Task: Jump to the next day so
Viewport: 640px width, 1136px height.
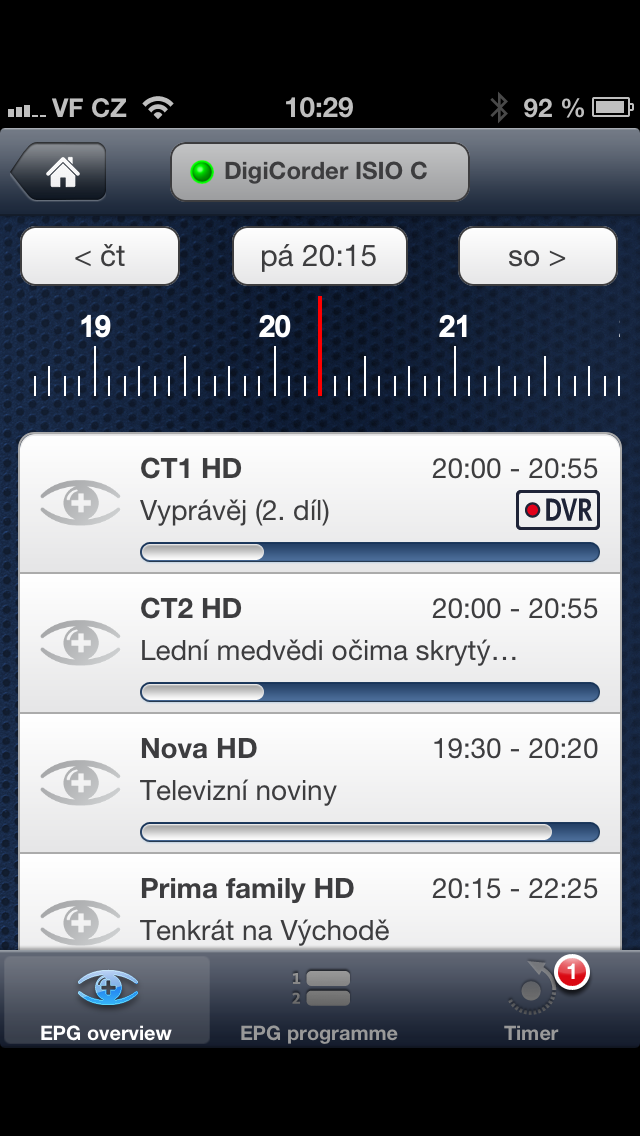Action: (x=538, y=256)
